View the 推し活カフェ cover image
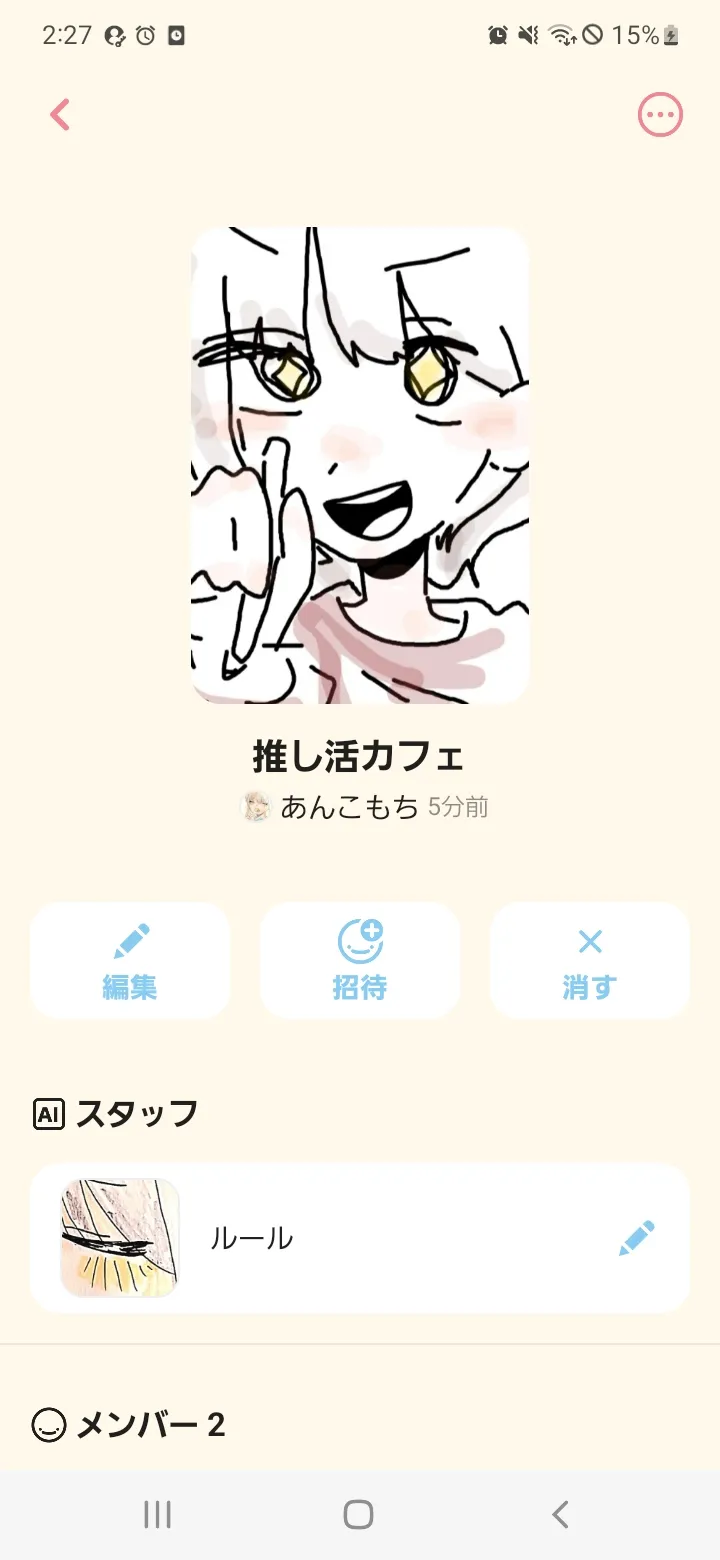Image resolution: width=720 pixels, height=1560 pixels. 360,465
